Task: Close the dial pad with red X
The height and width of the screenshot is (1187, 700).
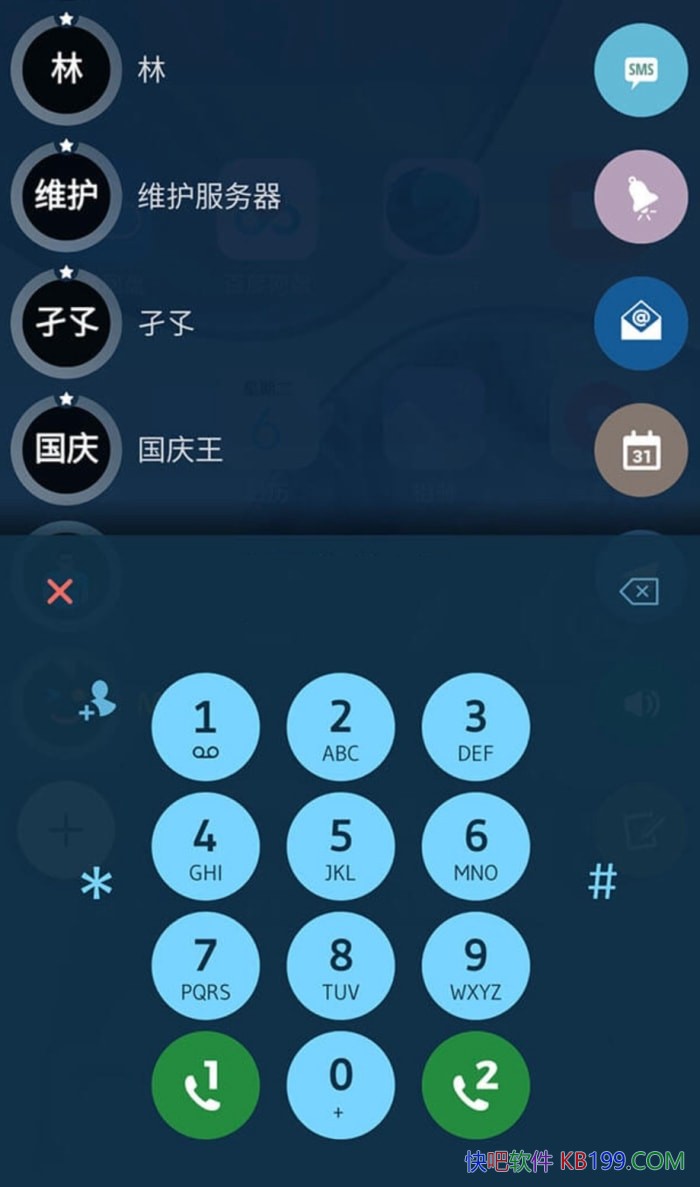Action: pyautogui.click(x=60, y=592)
